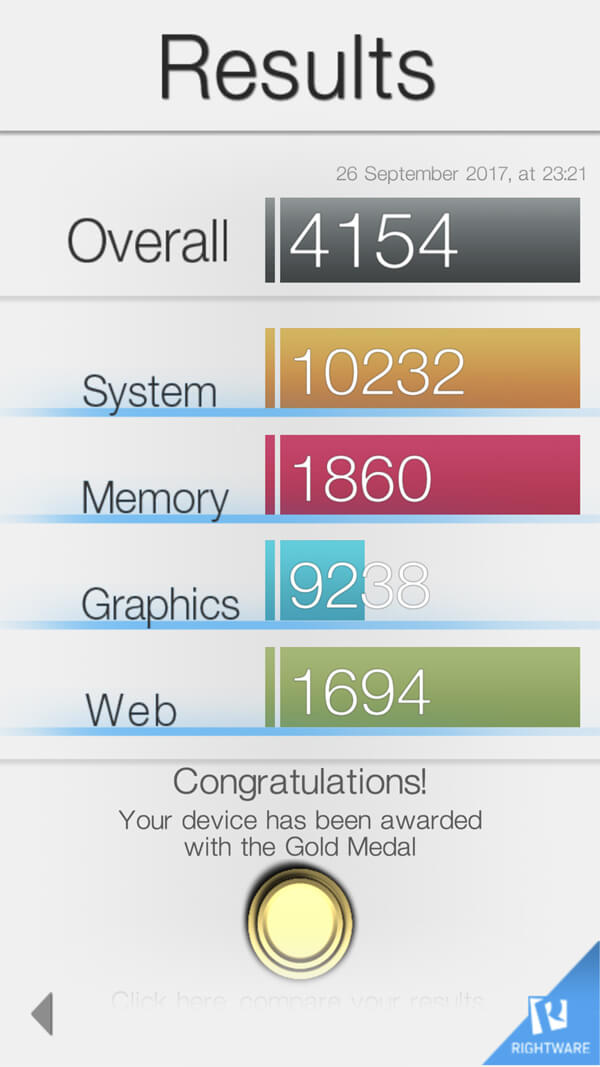Viewport: 600px width, 1067px height.
Task: Open the Web score bar
Action: pos(422,687)
